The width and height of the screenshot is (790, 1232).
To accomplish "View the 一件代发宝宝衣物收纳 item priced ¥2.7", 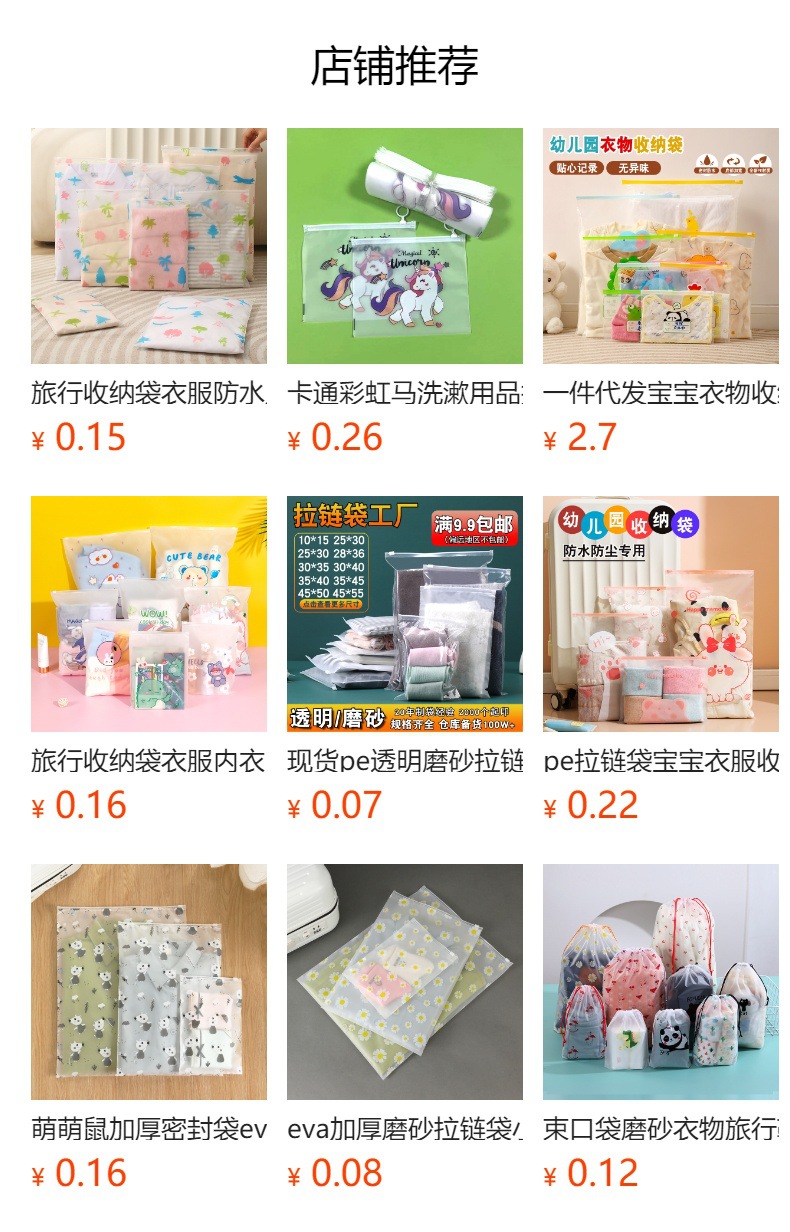I will [660, 246].
